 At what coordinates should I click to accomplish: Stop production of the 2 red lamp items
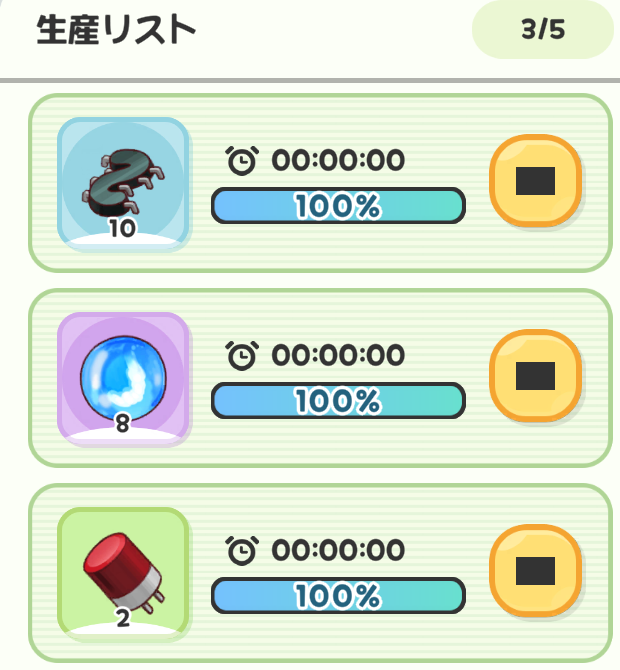click(x=535, y=571)
